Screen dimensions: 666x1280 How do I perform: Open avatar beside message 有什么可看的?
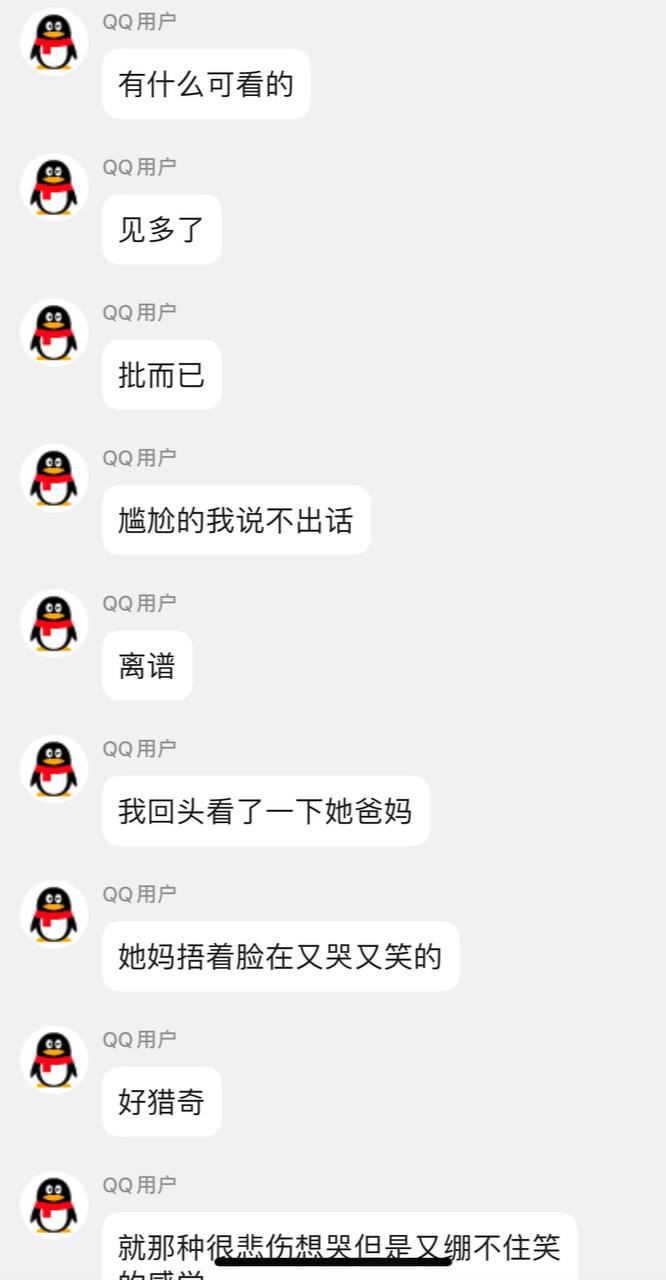[x=54, y=42]
